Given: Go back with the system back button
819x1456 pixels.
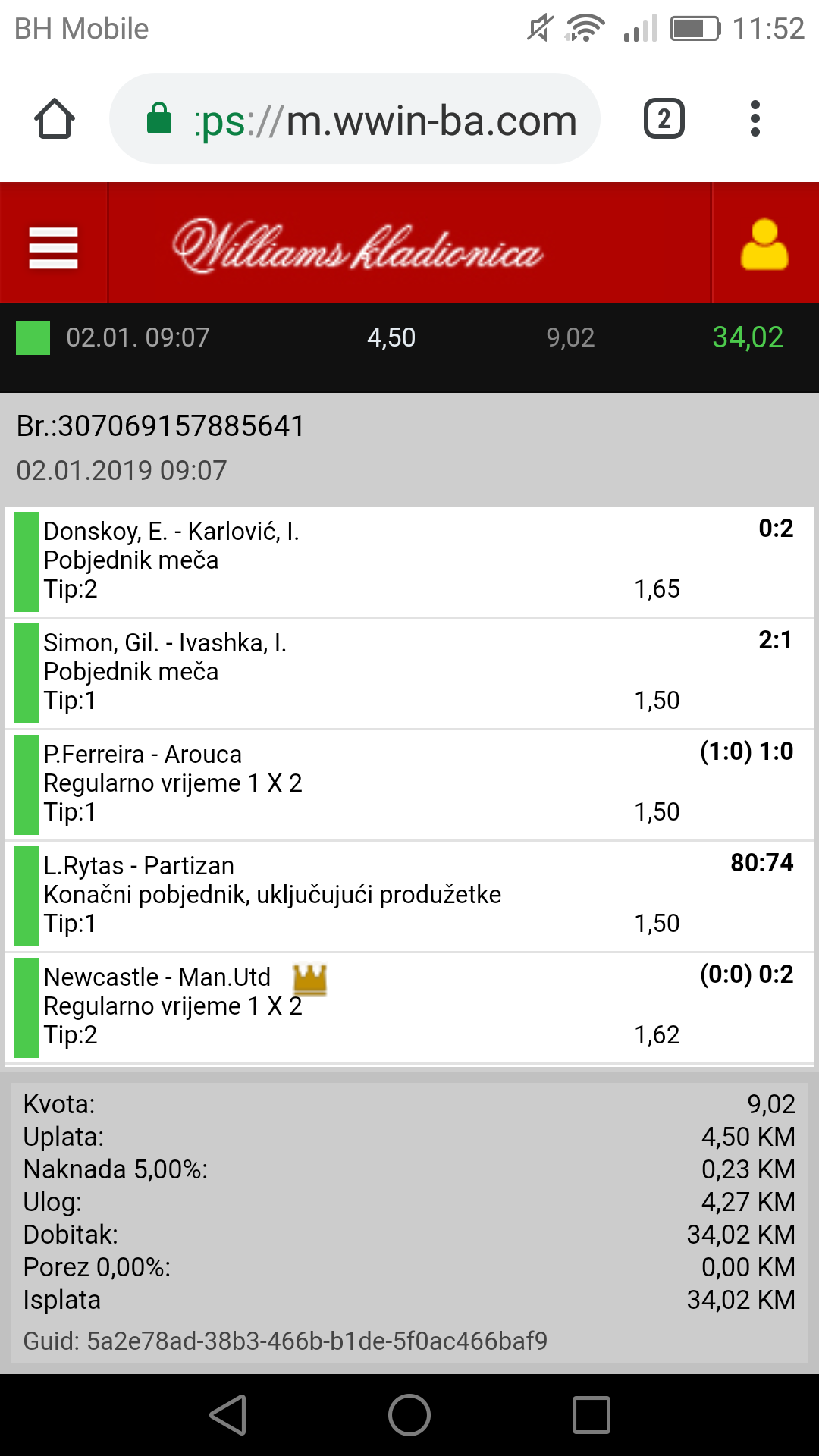Looking at the screenshot, I should (228, 1415).
